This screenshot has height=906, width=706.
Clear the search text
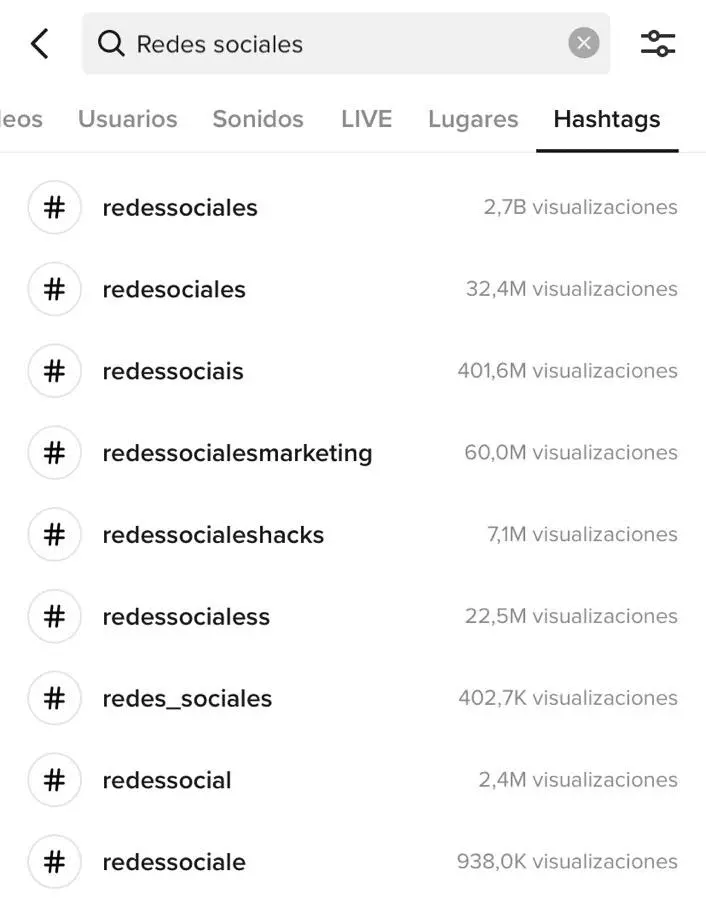(x=584, y=43)
